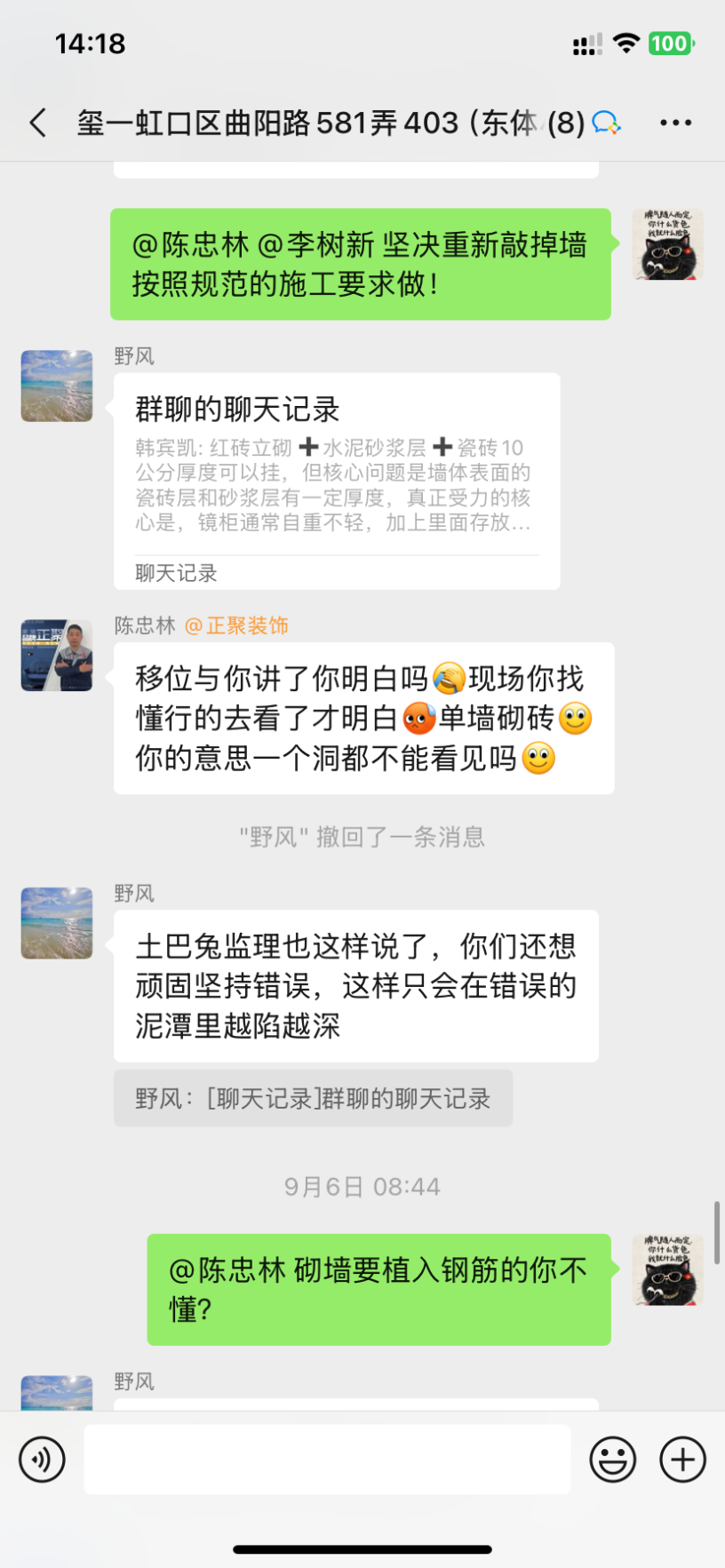This screenshot has width=725, height=1568.
Task: Open the plus attachment menu
Action: click(x=682, y=1459)
